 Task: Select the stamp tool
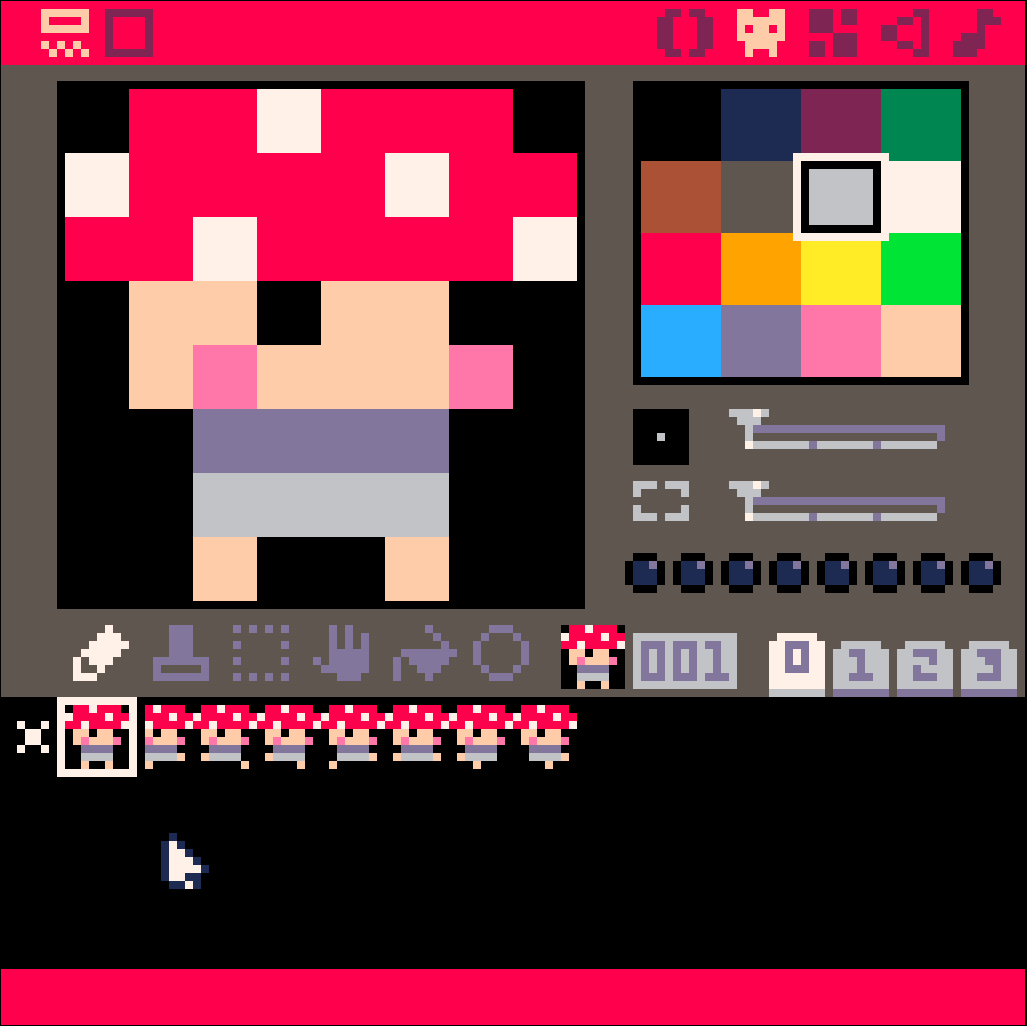coord(181,655)
